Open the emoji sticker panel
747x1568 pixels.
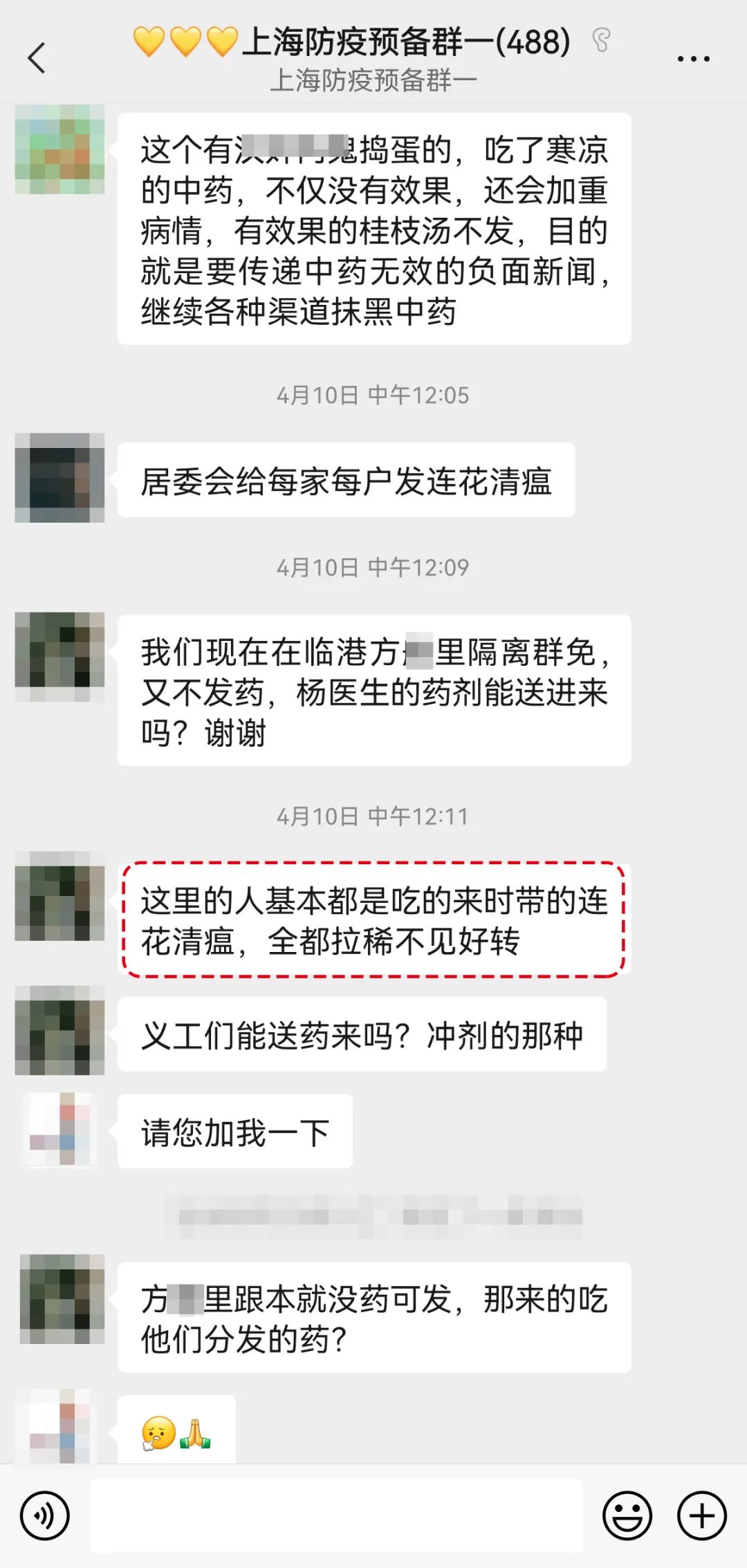pos(627,1515)
